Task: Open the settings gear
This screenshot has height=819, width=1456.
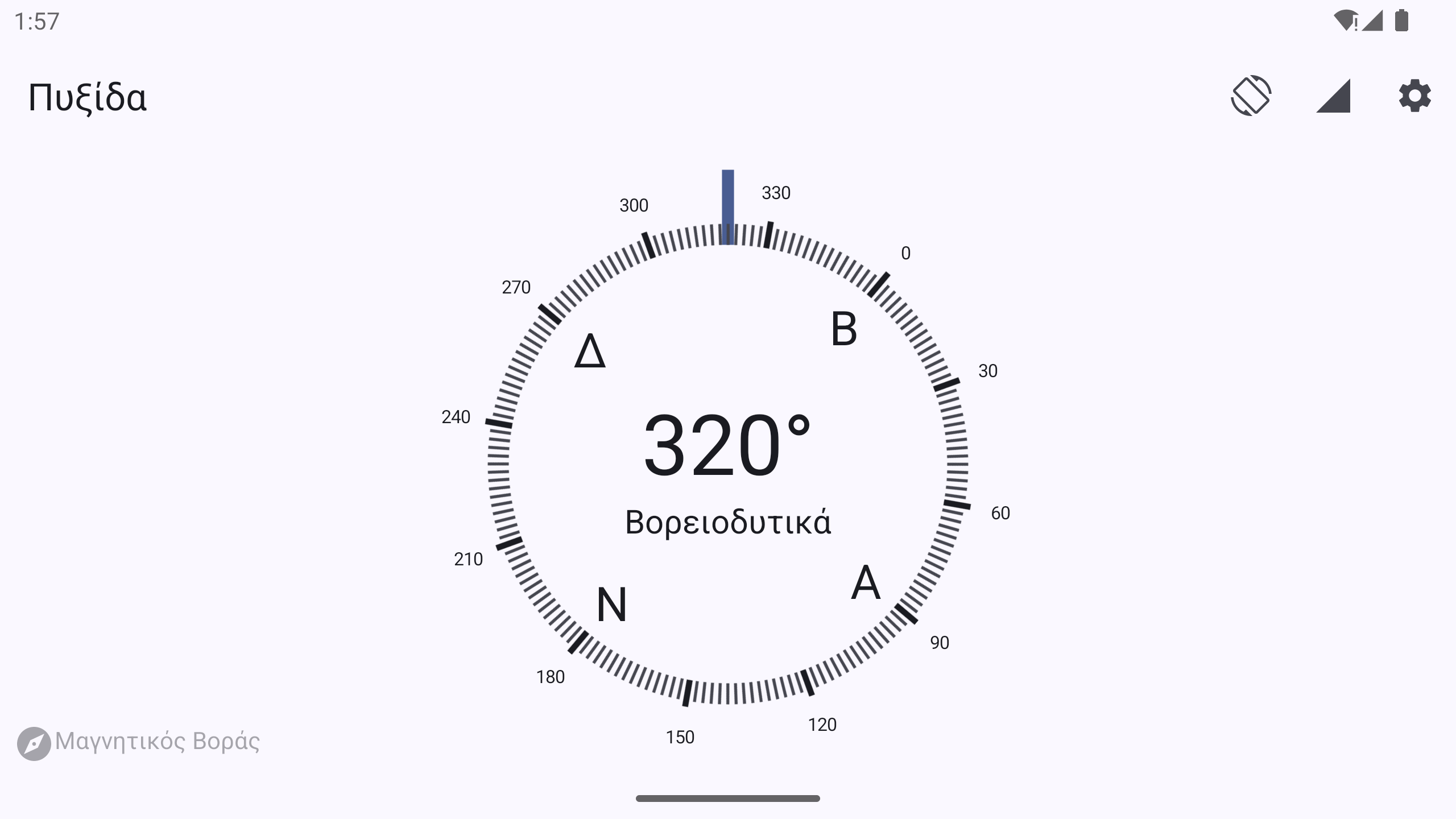Action: pos(1414,96)
